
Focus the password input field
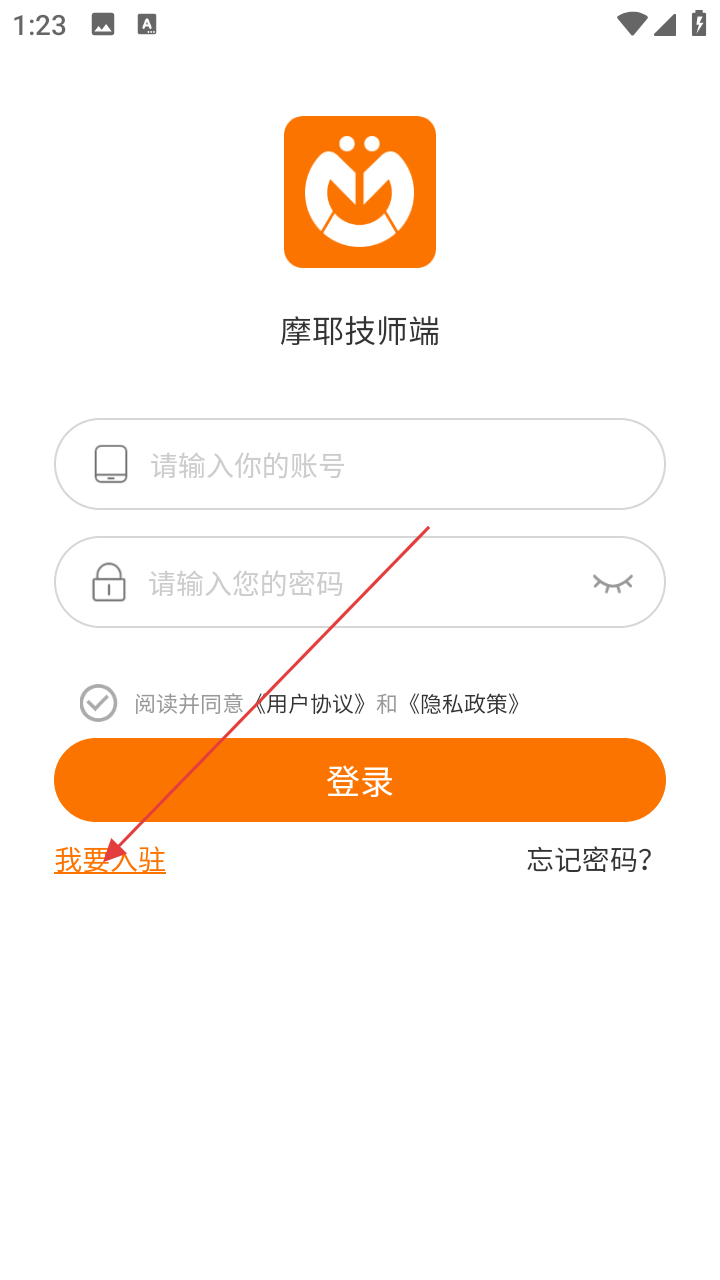[x=360, y=582]
